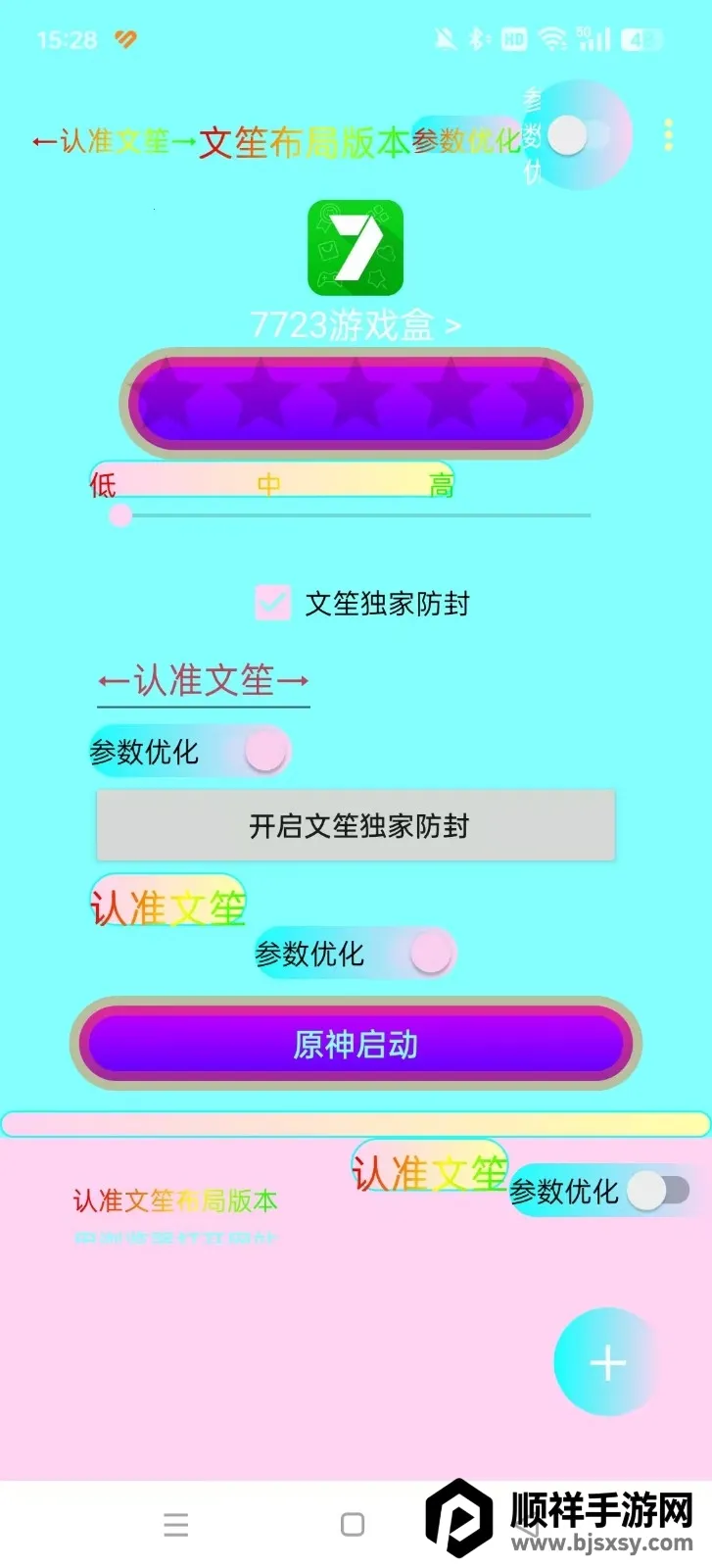Toggle 参数优化 switch above 原神启动

[x=429, y=953]
